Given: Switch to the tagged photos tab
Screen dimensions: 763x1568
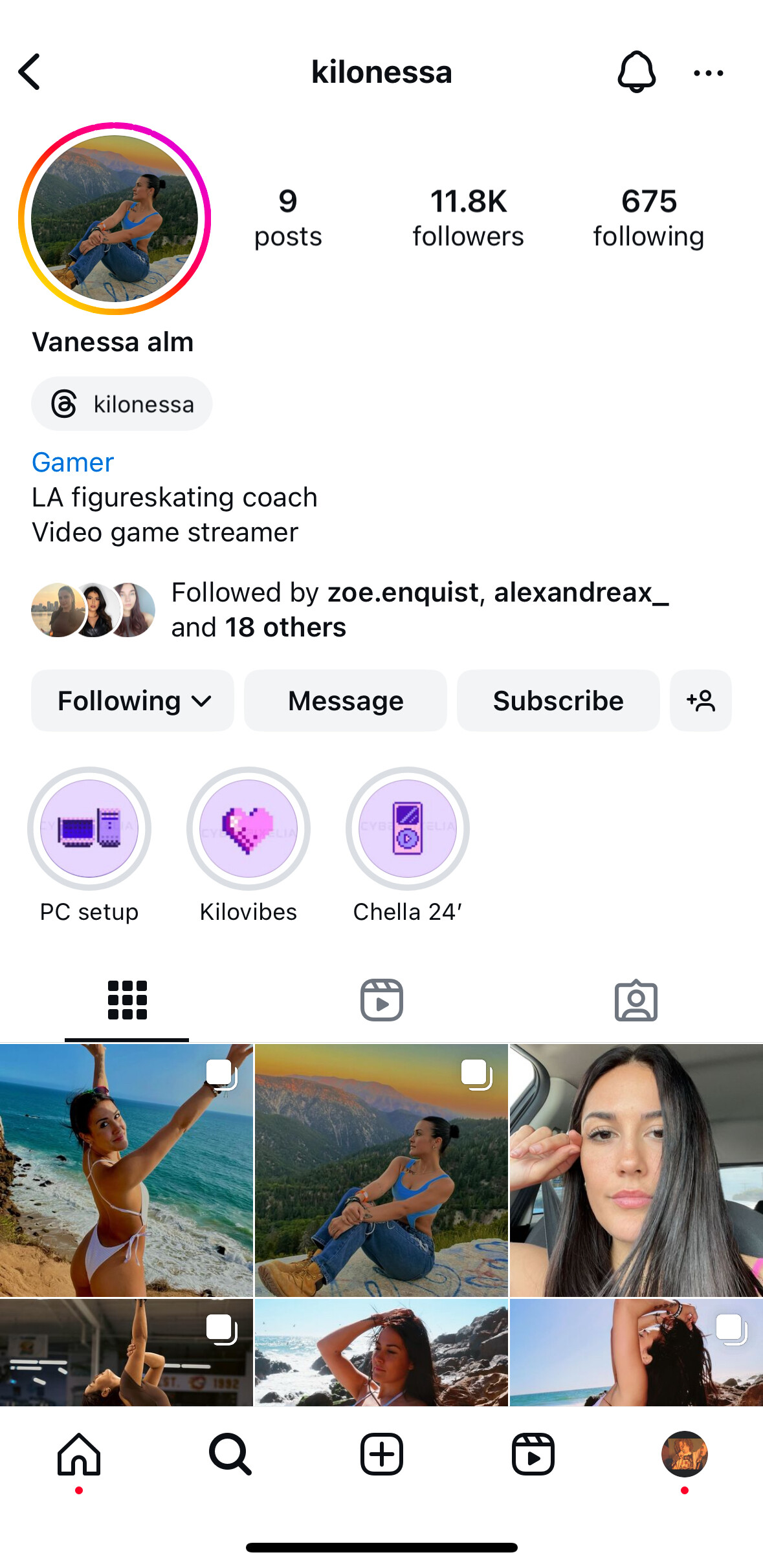Looking at the screenshot, I should tap(636, 1000).
